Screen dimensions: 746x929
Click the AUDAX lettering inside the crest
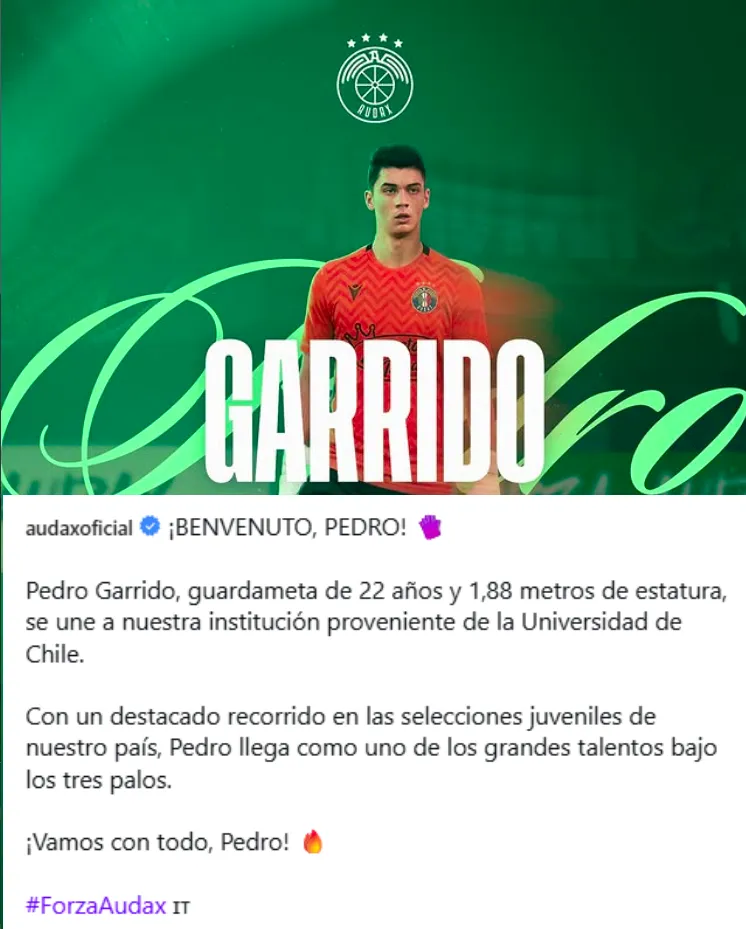tap(373, 110)
